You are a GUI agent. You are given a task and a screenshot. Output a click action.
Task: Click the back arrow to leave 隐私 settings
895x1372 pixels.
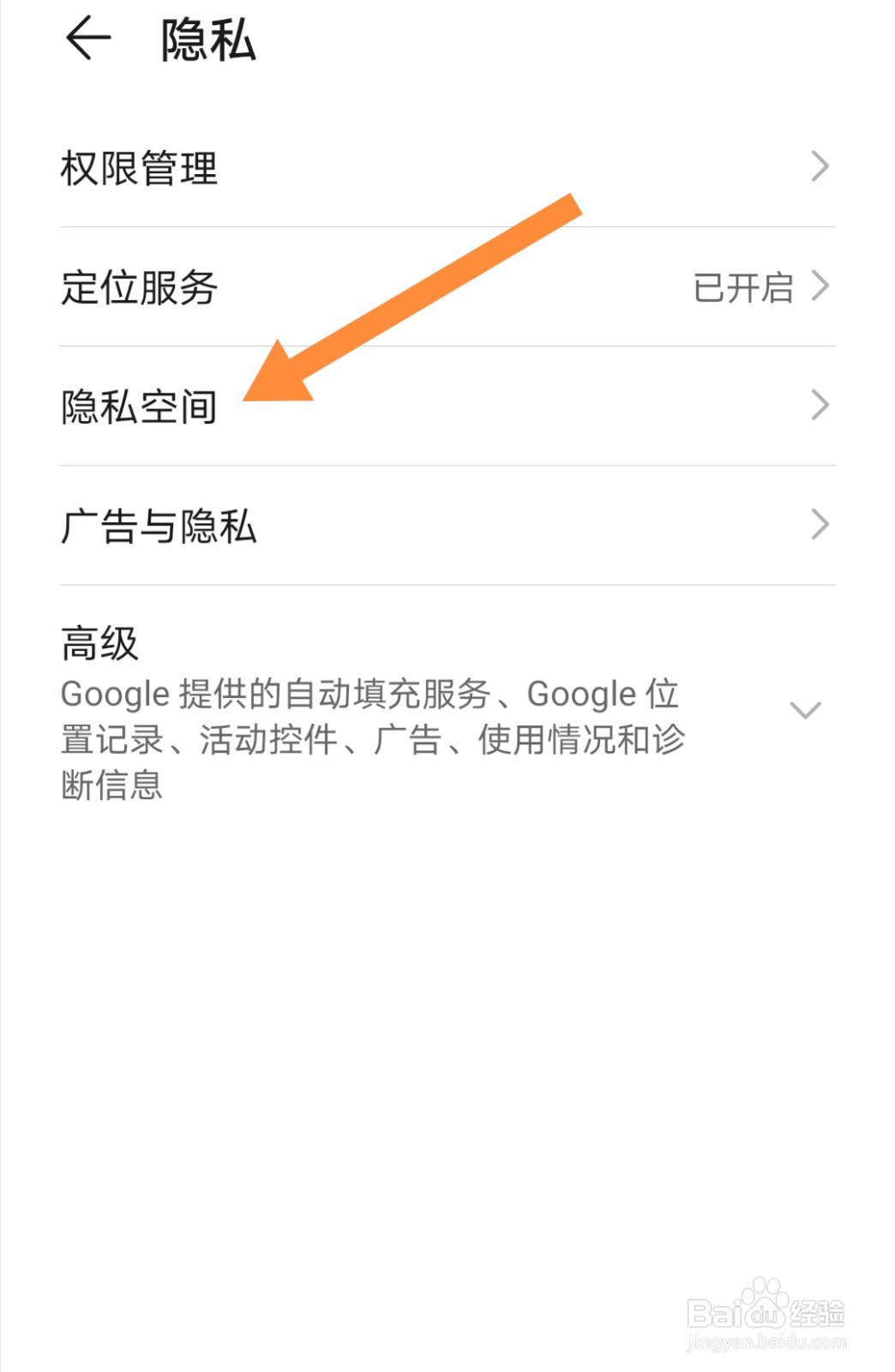(89, 38)
